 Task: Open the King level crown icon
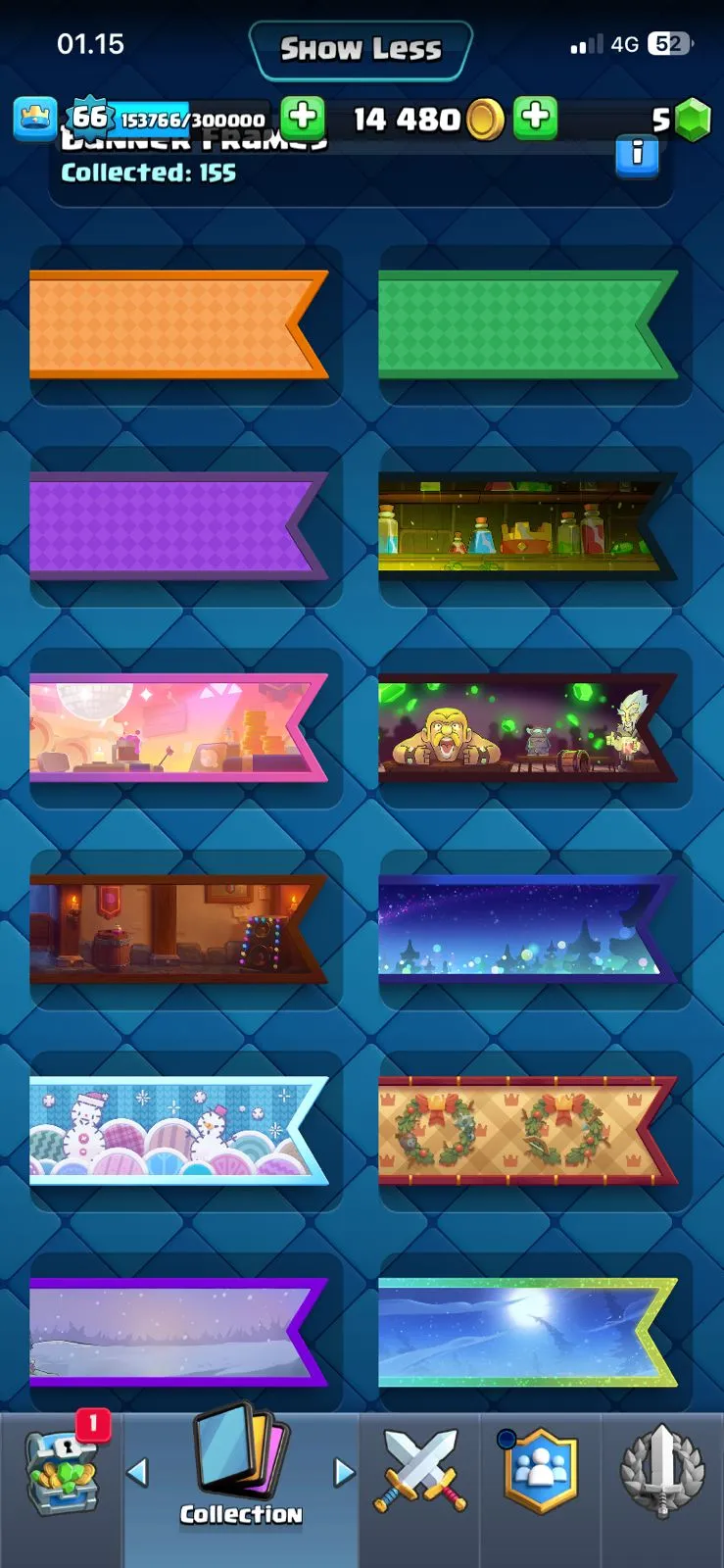34,120
